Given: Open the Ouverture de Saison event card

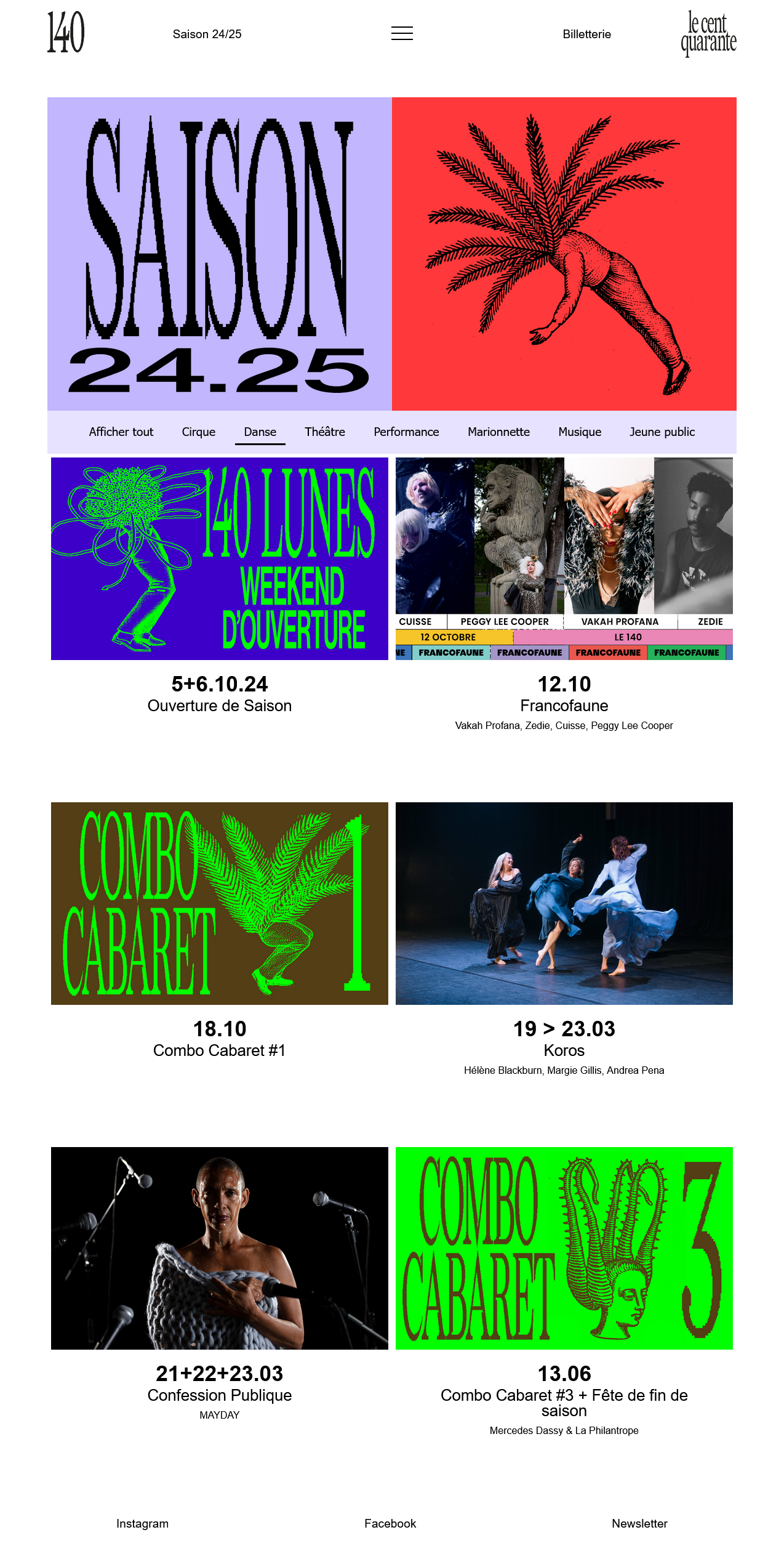Looking at the screenshot, I should (220, 558).
